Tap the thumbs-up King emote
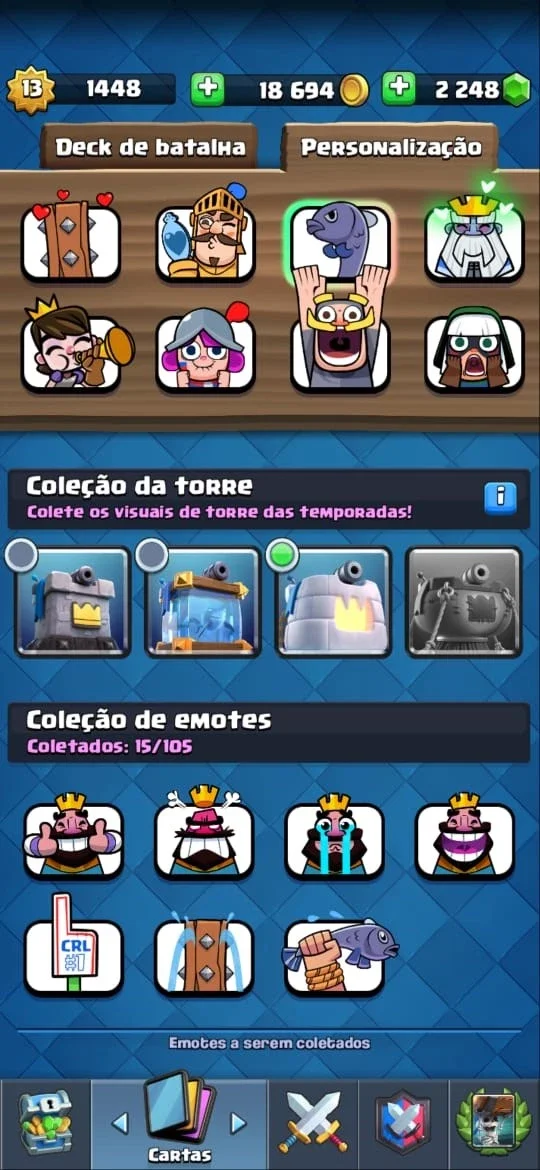This screenshot has height=1170, width=540. pos(73,835)
